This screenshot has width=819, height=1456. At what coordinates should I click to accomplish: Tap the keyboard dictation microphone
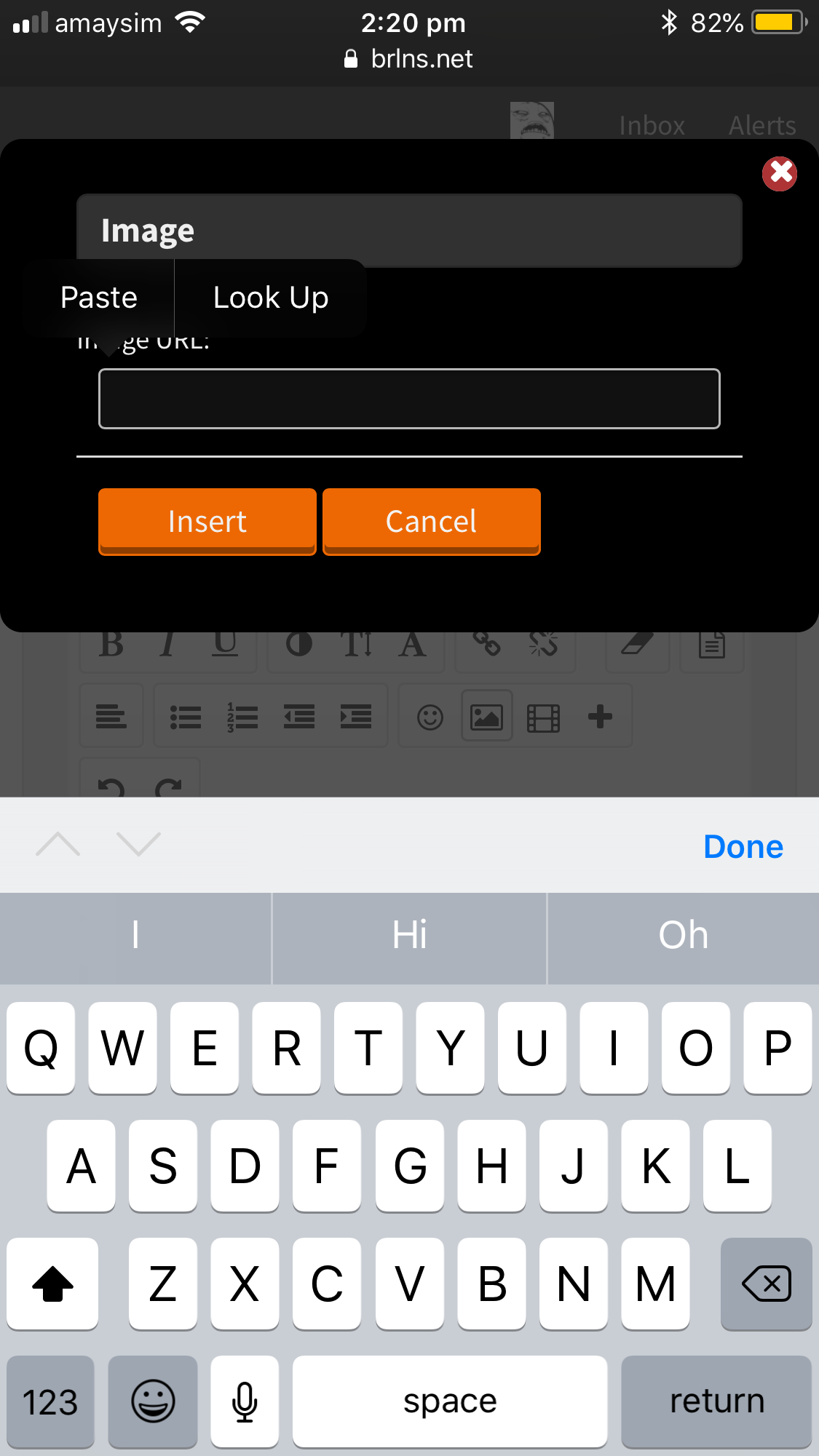coord(245,1401)
